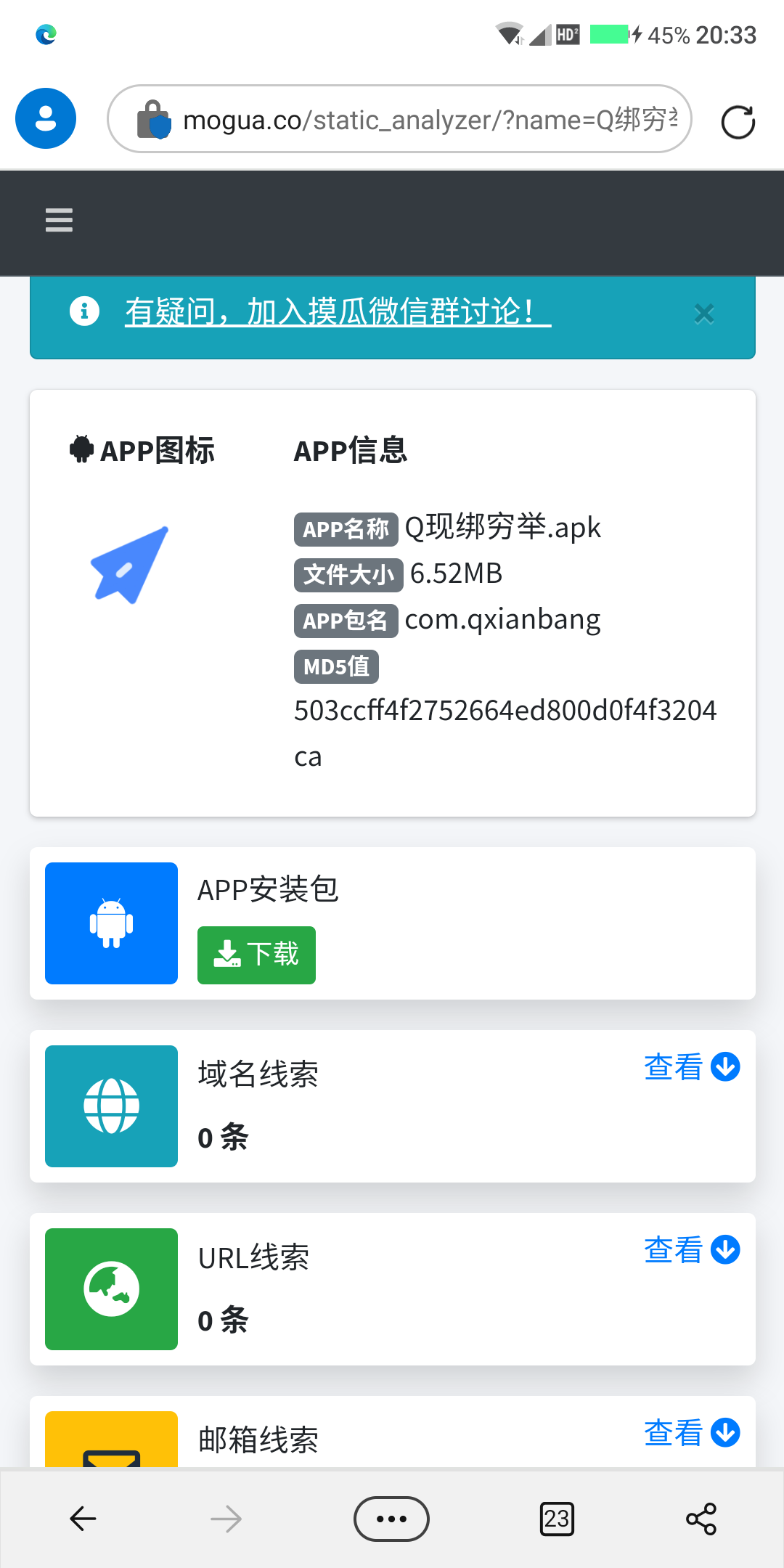Open the 加入摸瓜微信群讨论 link
The width and height of the screenshot is (784, 1568).
pos(338,311)
